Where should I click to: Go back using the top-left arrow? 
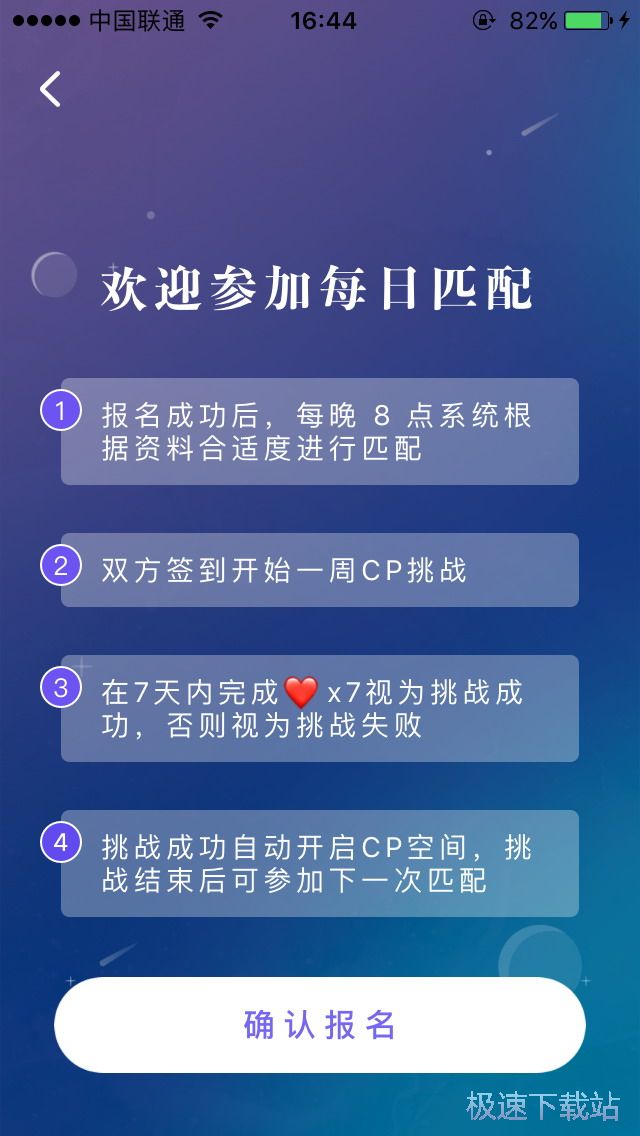click(x=50, y=89)
